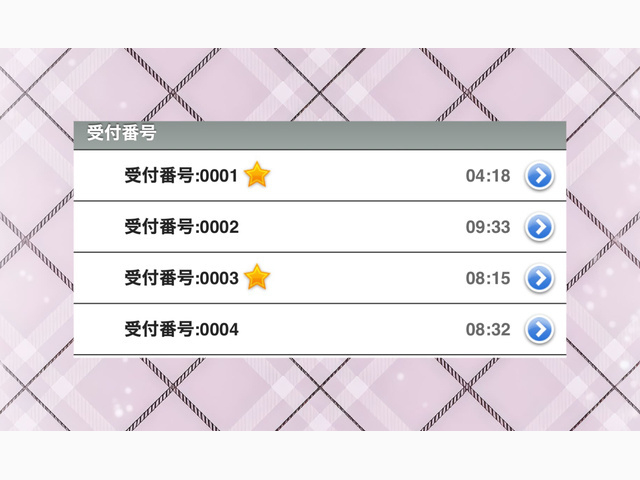
Task: Tap the blue arrow next to 08:15
Action: (539, 278)
